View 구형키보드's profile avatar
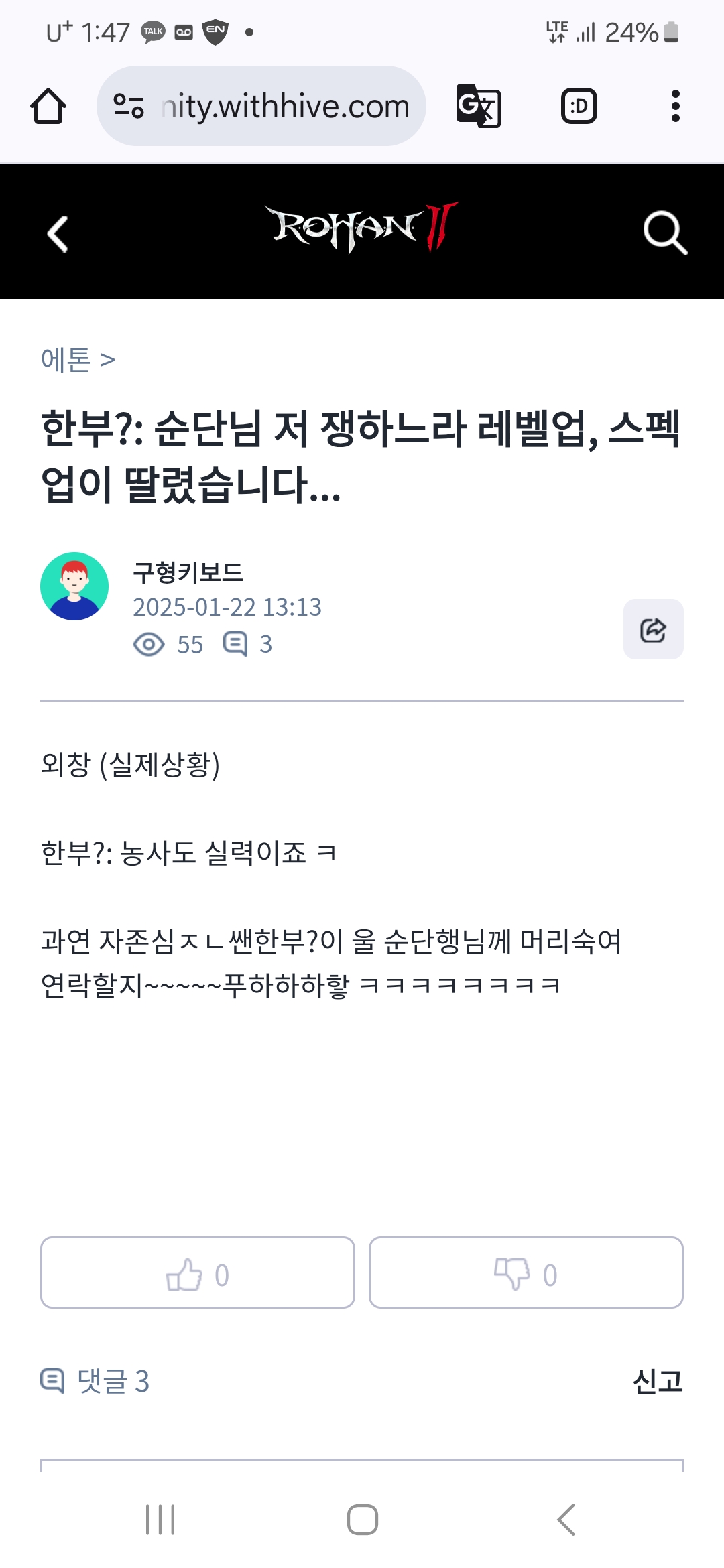Screen dimensions: 724x1568 click(x=74, y=586)
